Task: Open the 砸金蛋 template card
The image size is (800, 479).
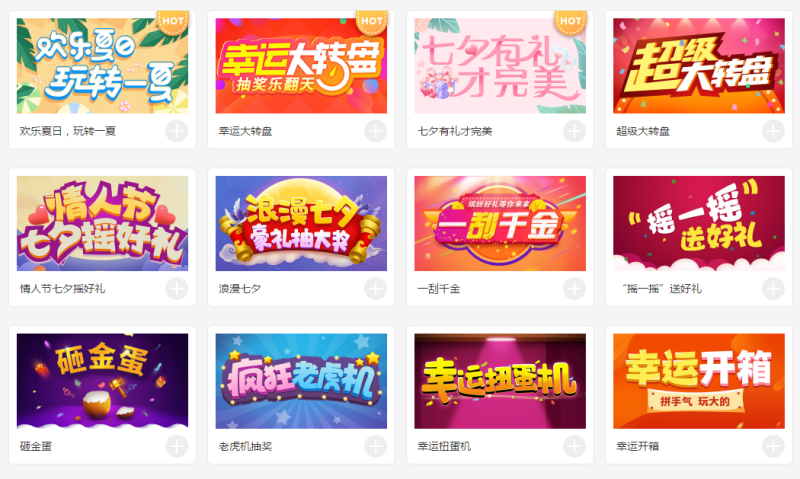Action: pyautogui.click(x=102, y=381)
